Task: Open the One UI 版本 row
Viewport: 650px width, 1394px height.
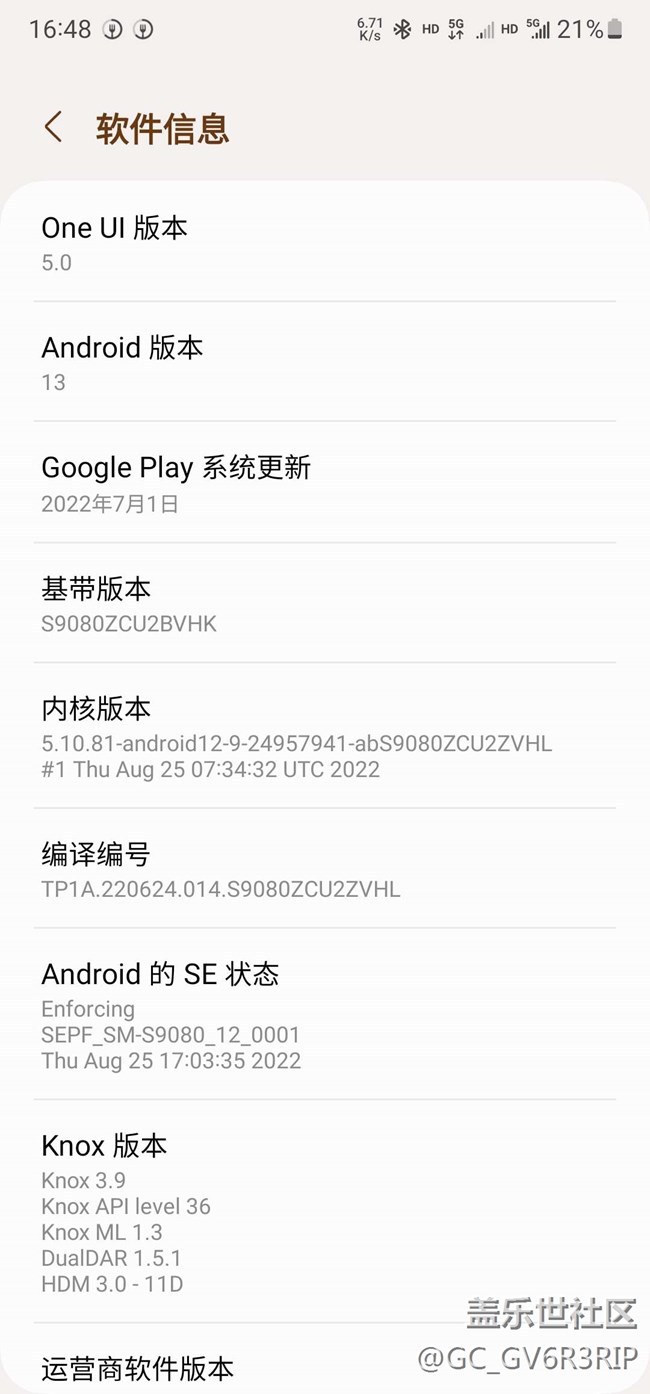Action: coord(324,243)
